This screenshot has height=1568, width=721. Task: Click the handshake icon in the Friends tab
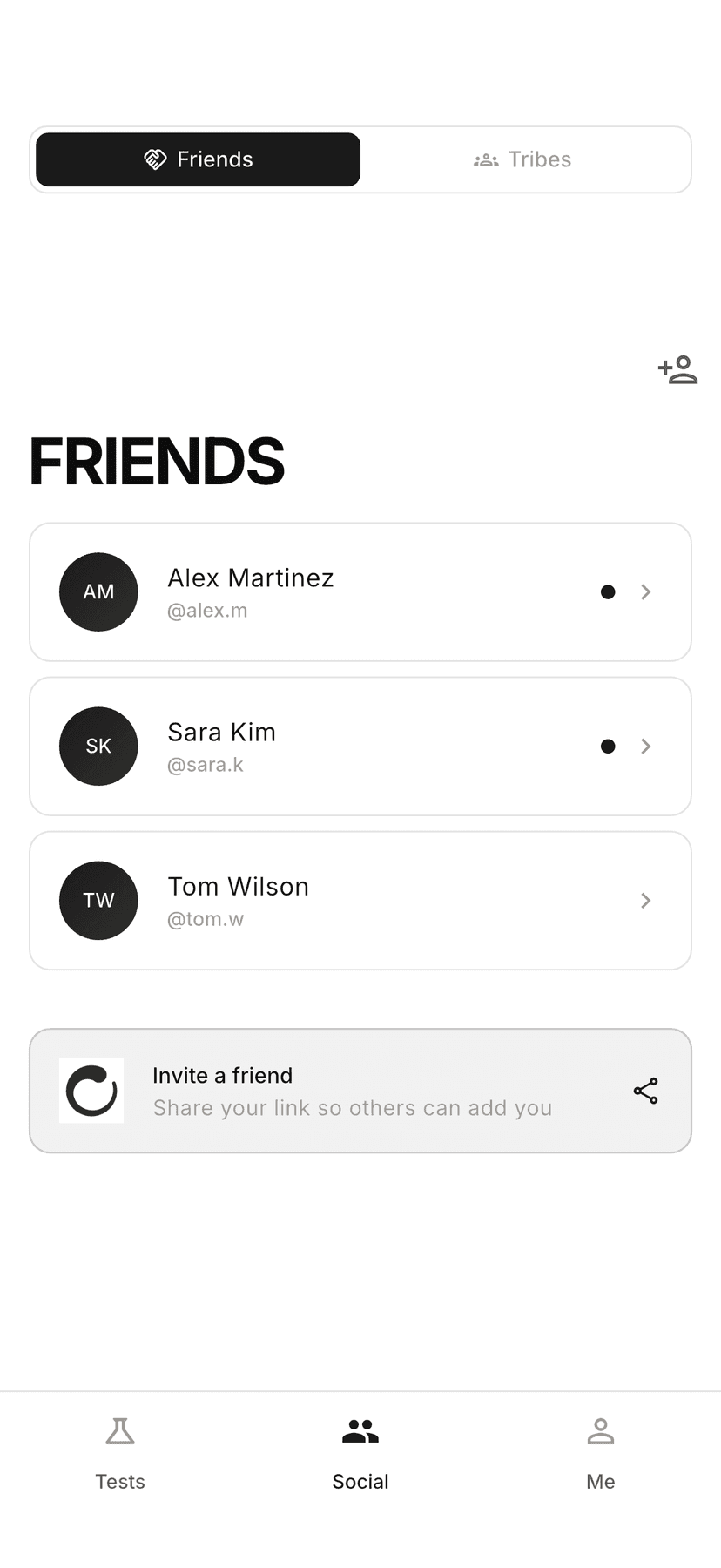point(155,159)
